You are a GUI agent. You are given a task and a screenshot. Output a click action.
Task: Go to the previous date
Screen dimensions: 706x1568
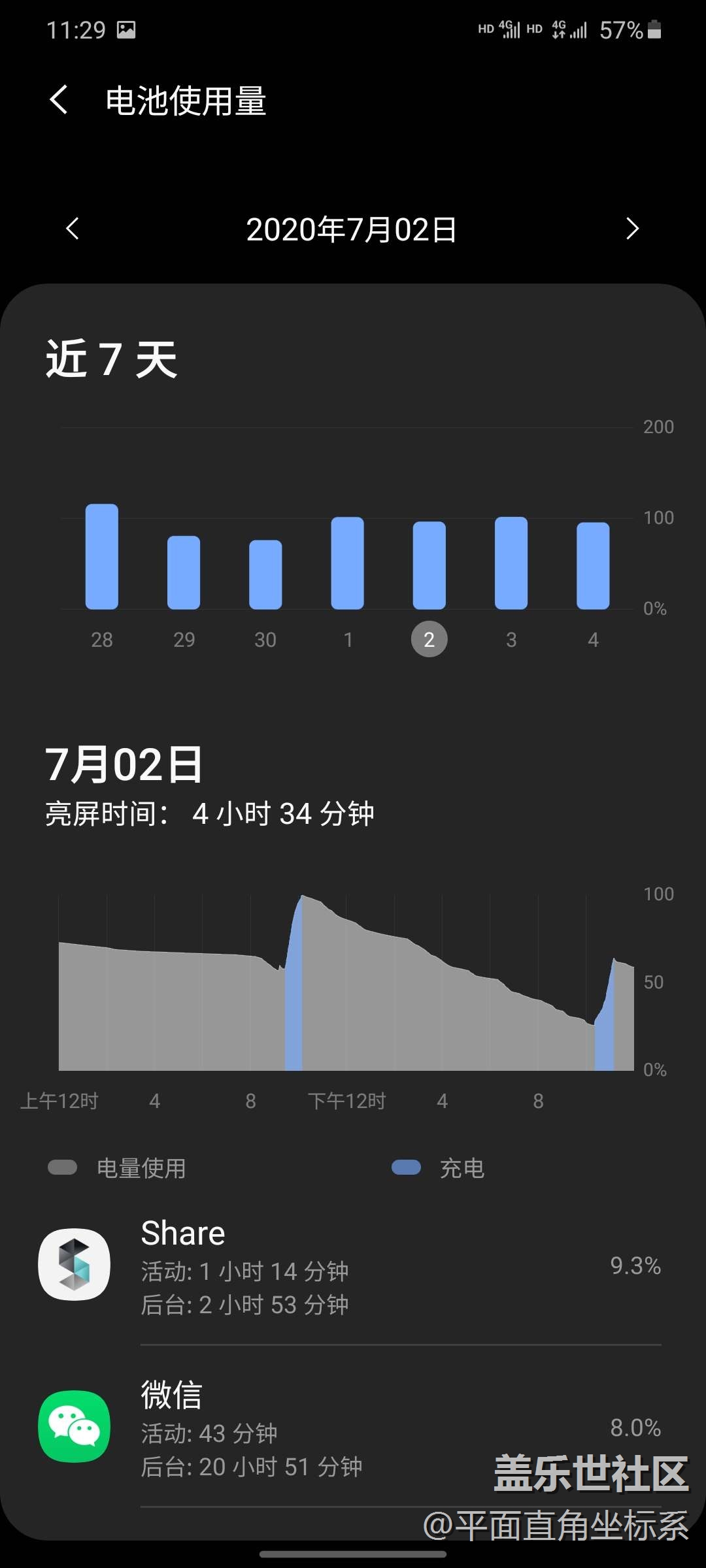[x=73, y=229]
